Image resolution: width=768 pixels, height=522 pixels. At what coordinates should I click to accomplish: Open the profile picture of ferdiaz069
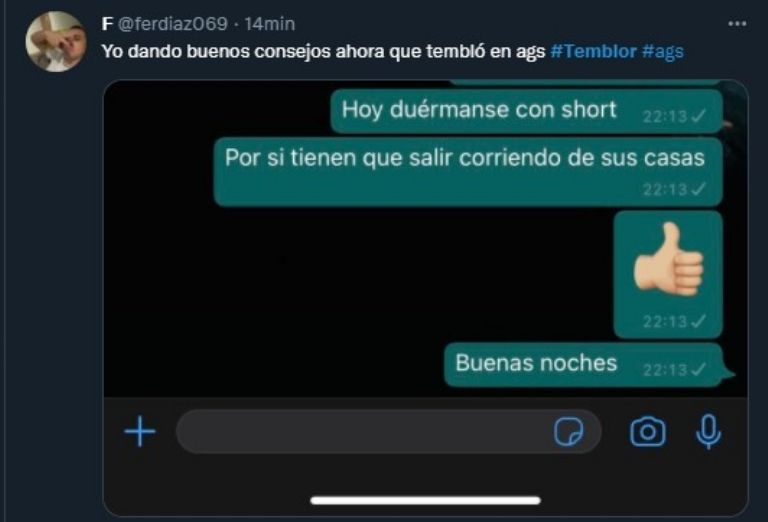pyautogui.click(x=56, y=41)
